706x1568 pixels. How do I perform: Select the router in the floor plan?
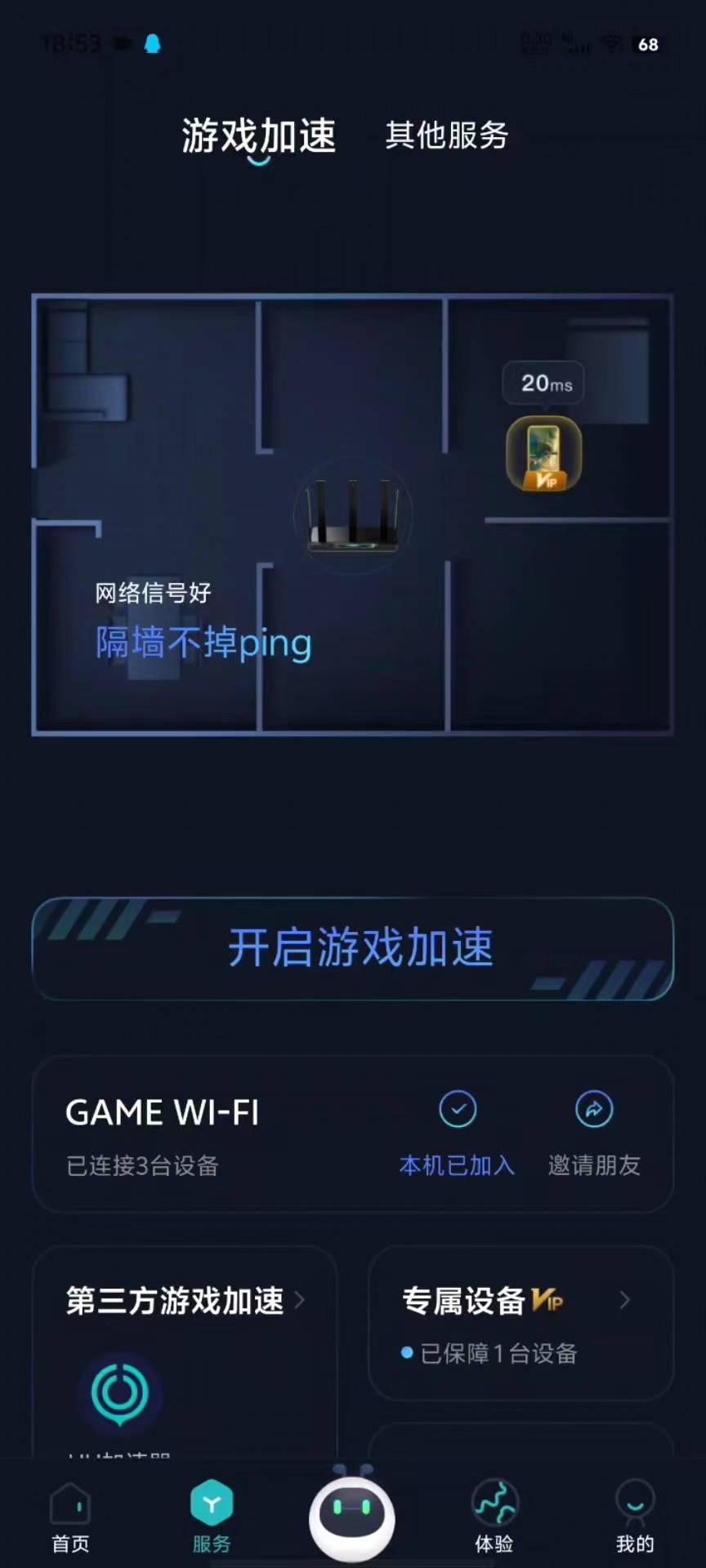pyautogui.click(x=353, y=516)
